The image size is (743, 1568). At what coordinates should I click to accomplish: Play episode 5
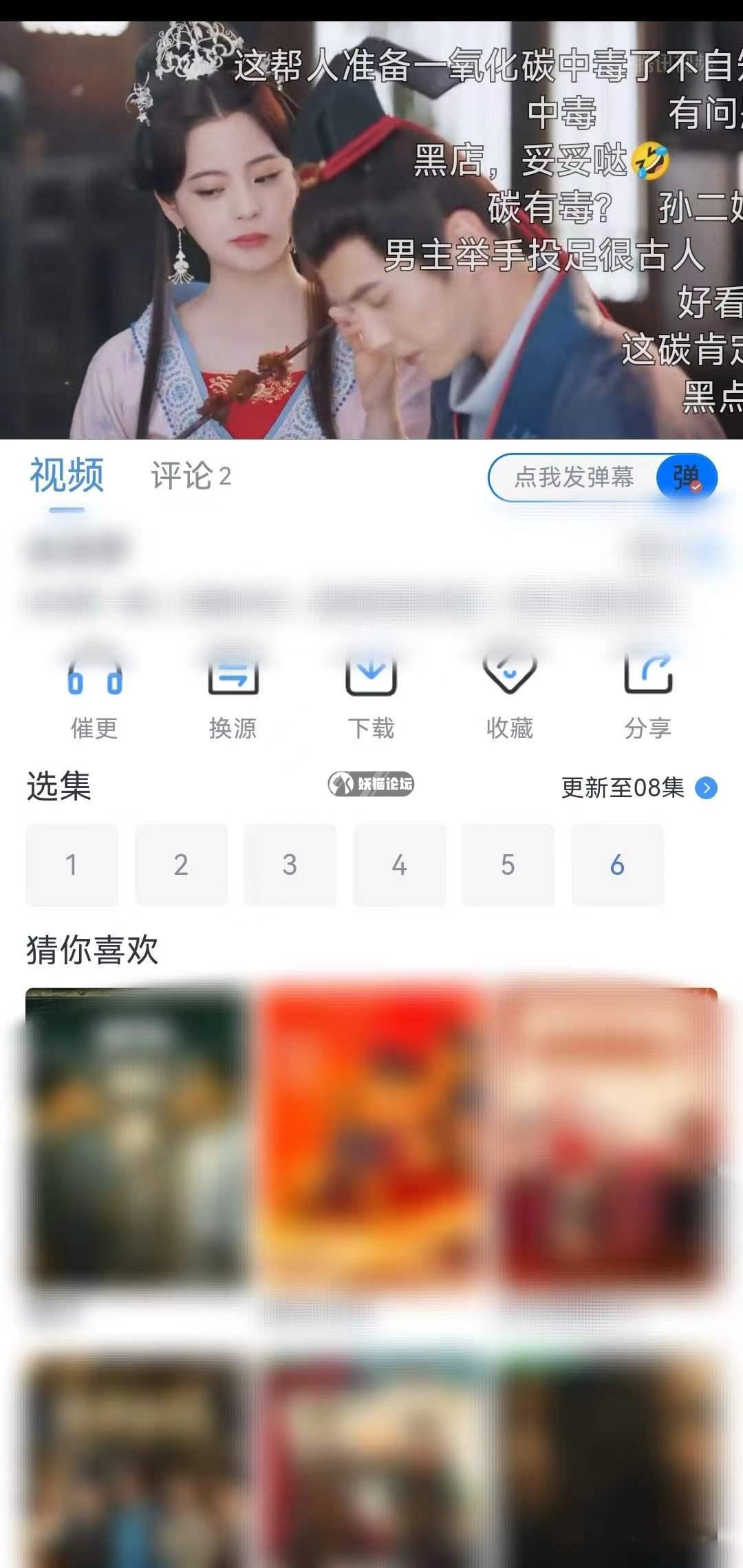coord(508,865)
